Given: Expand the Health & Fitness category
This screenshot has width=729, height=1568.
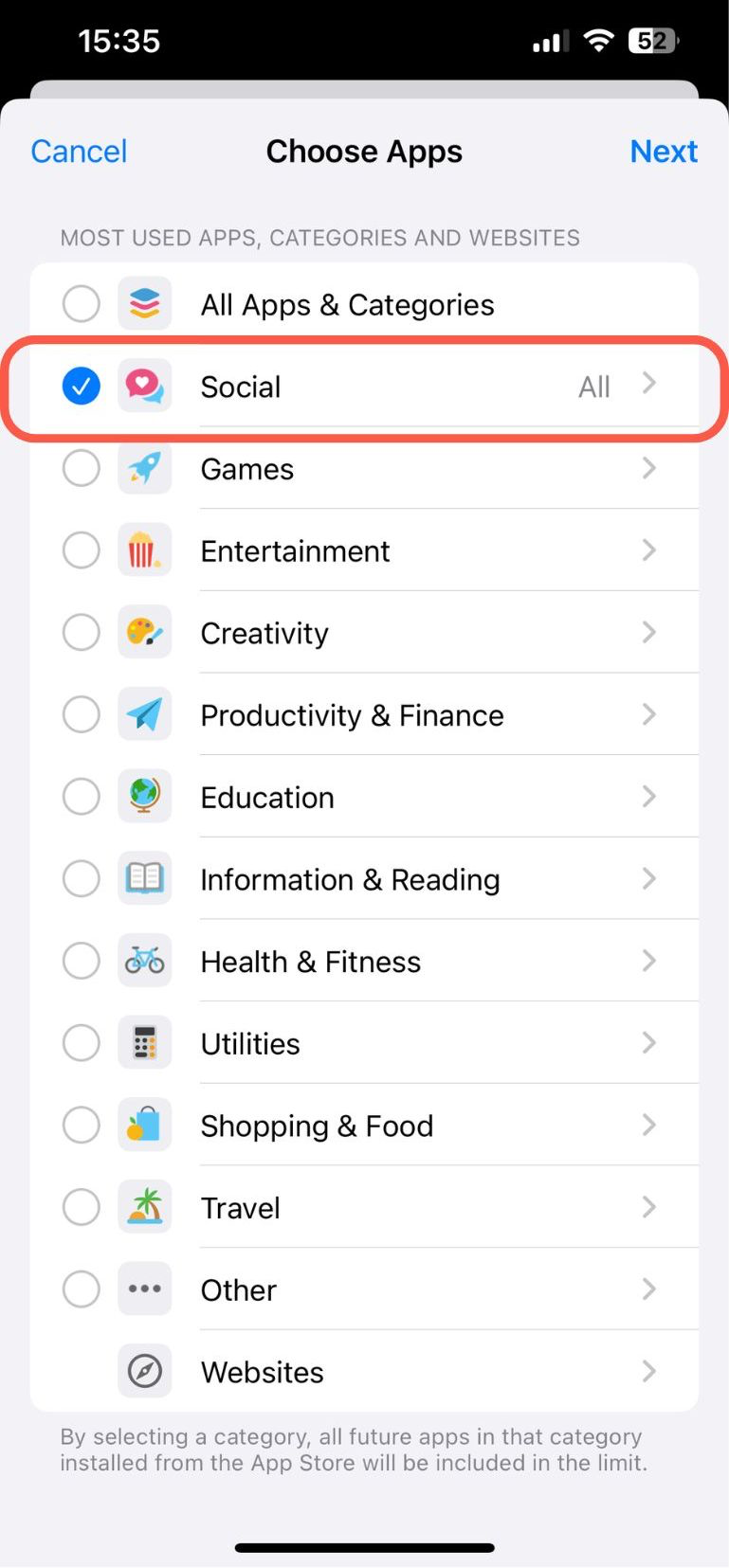Looking at the screenshot, I should [648, 961].
